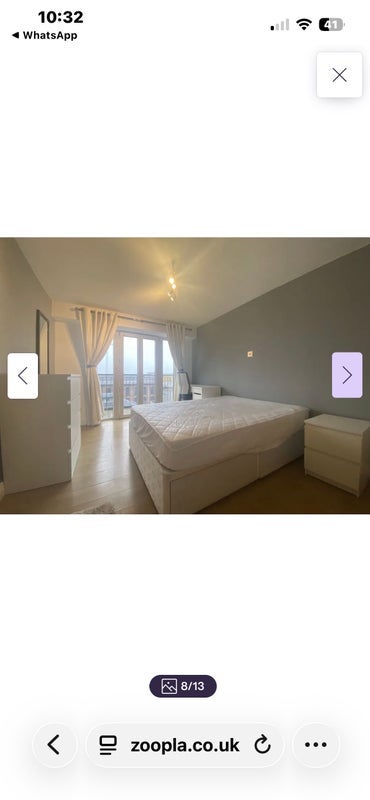Open the browser's more options menu

315,745
